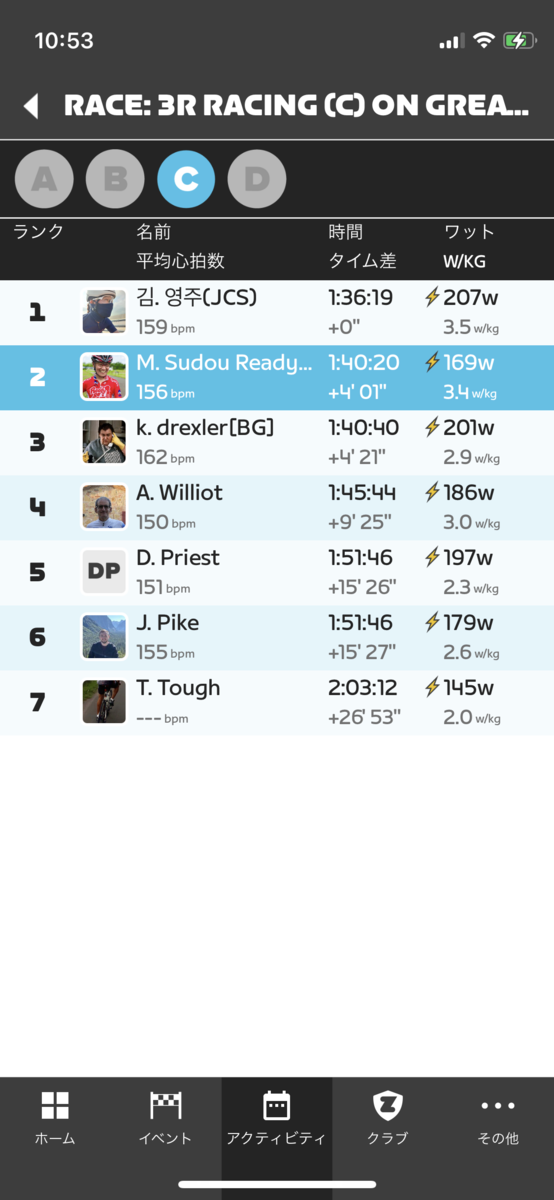
Task: Open k. drexler[BG]'s result row
Action: (x=277, y=443)
